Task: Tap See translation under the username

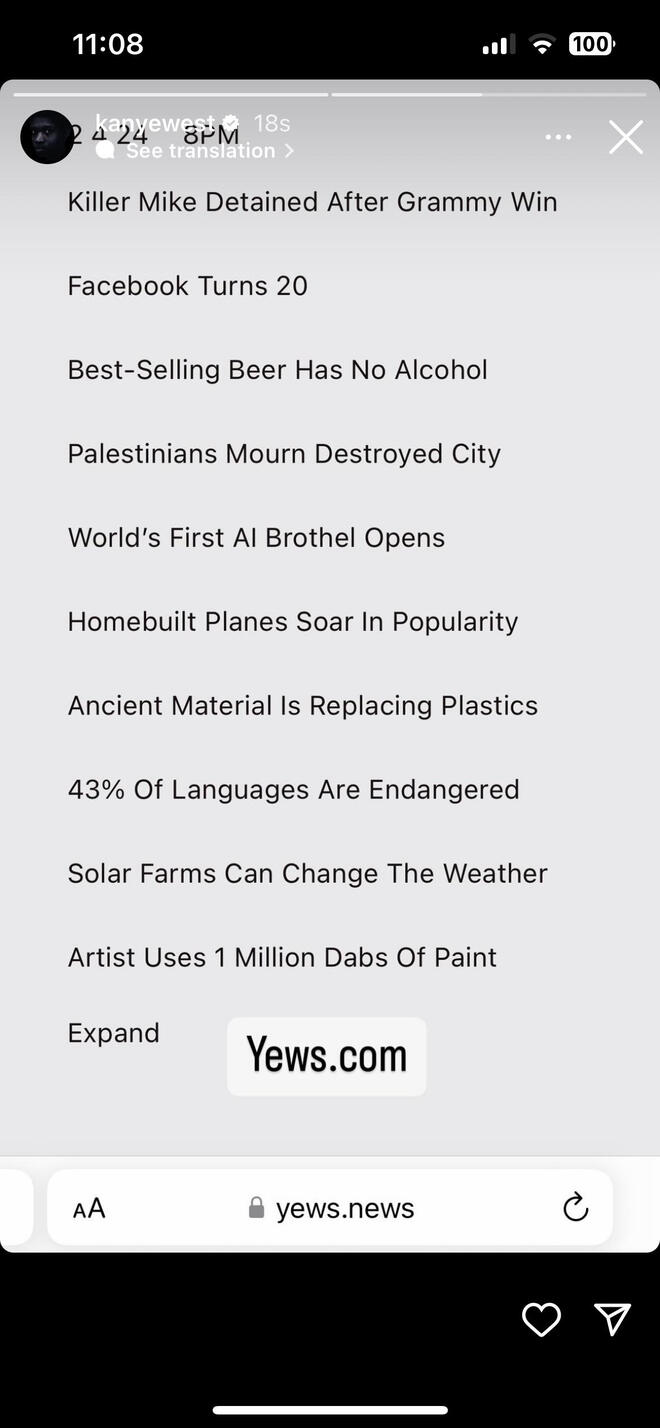Action: [x=200, y=151]
